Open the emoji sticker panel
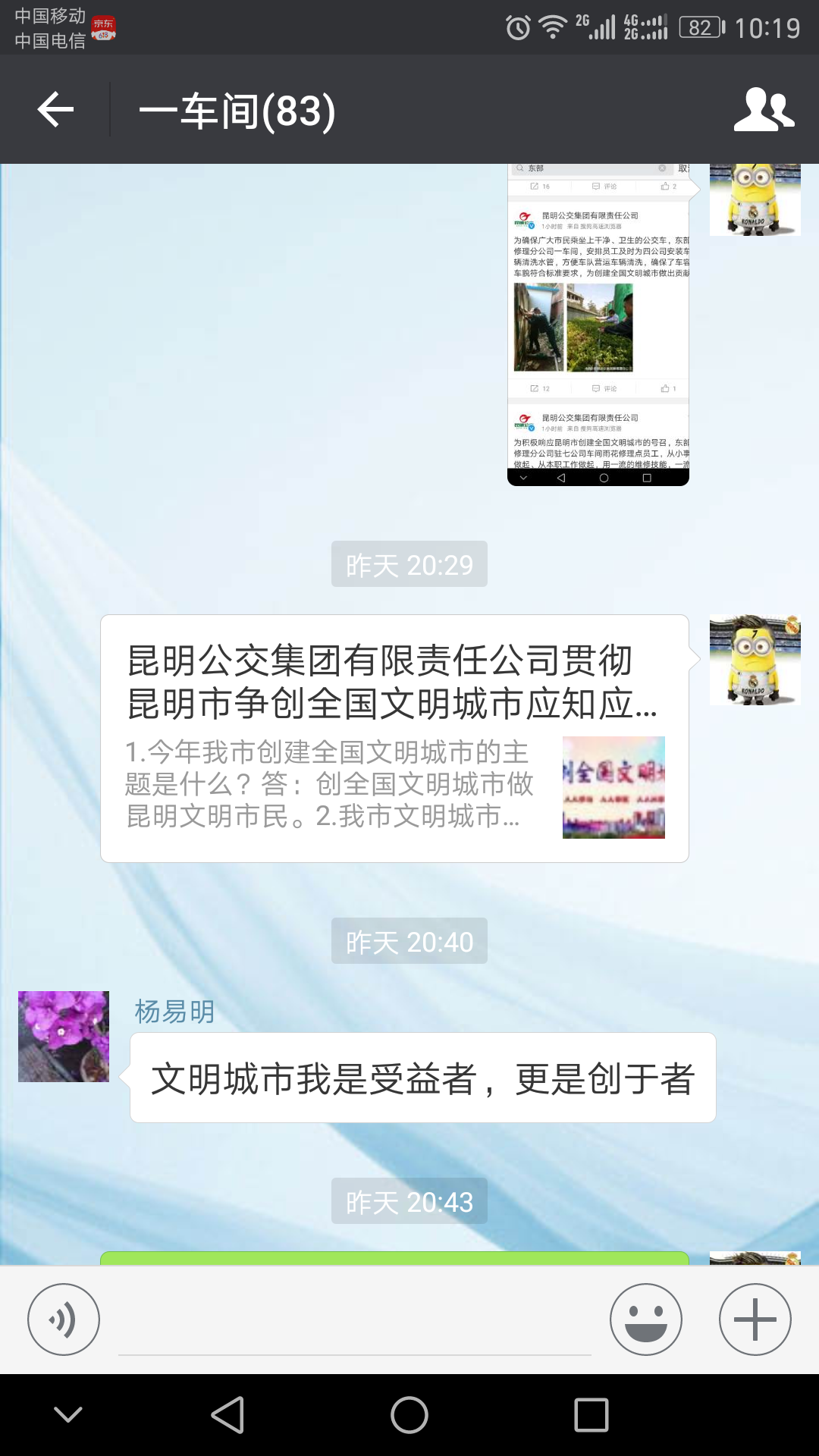The width and height of the screenshot is (819, 1456). 646,1319
